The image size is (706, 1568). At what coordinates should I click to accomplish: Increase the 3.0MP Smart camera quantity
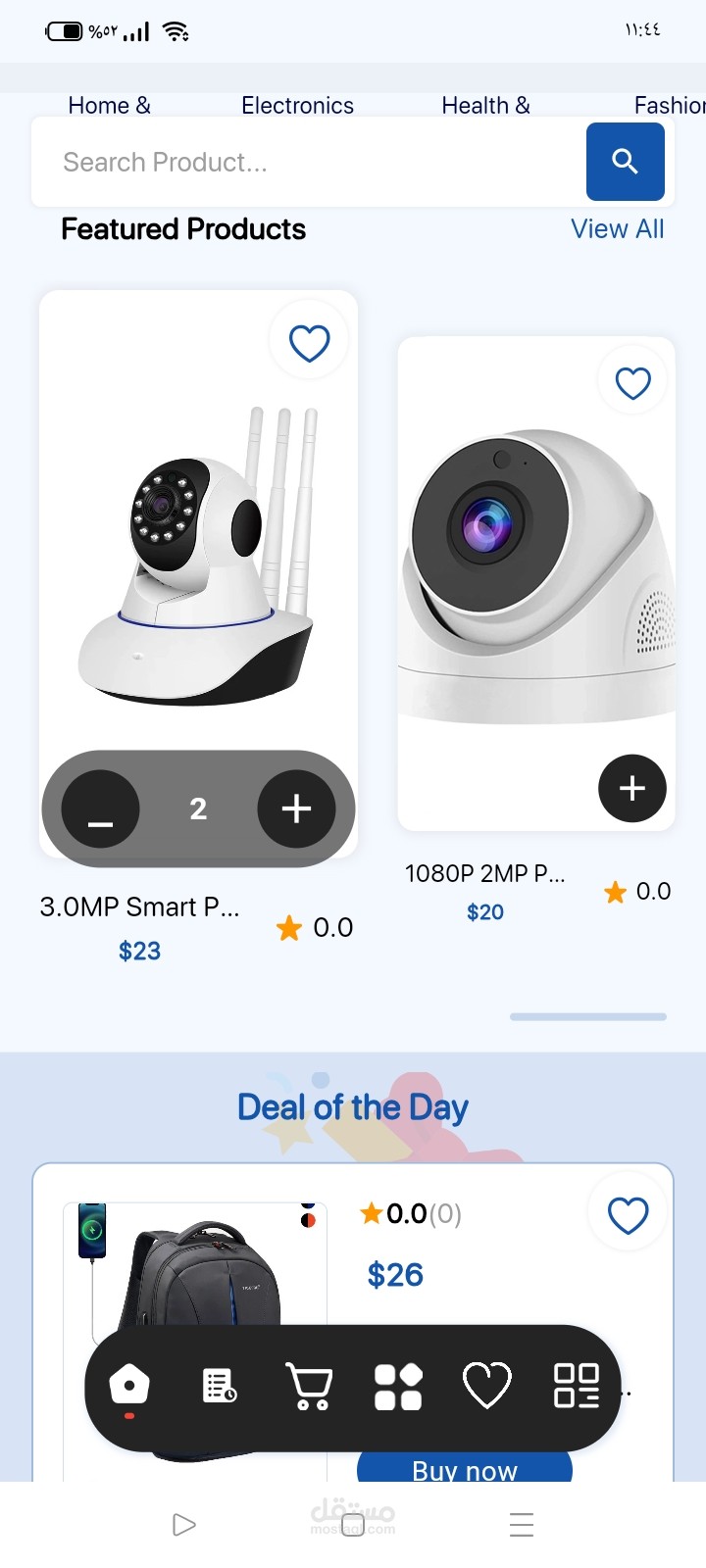pyautogui.click(x=296, y=808)
